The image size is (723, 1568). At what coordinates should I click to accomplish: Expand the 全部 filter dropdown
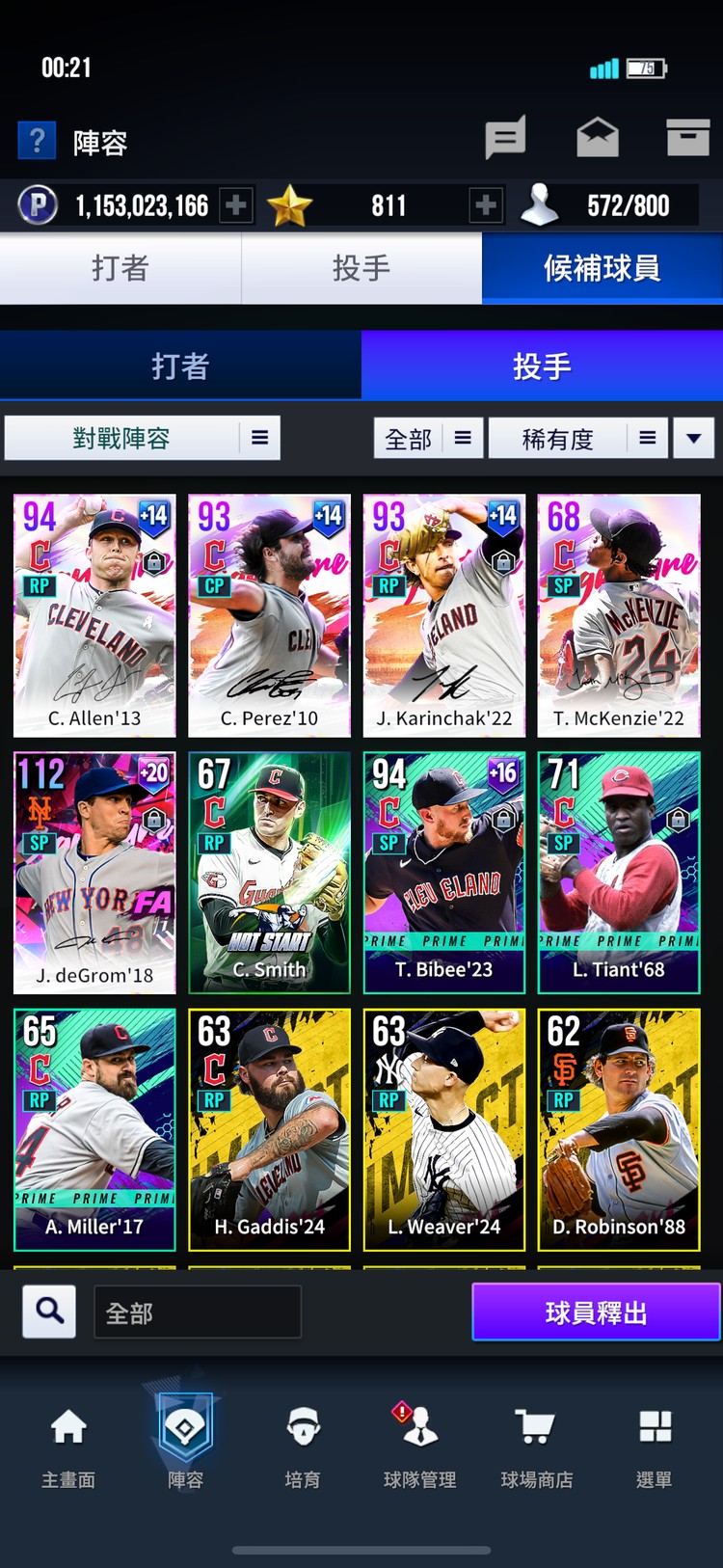click(428, 439)
